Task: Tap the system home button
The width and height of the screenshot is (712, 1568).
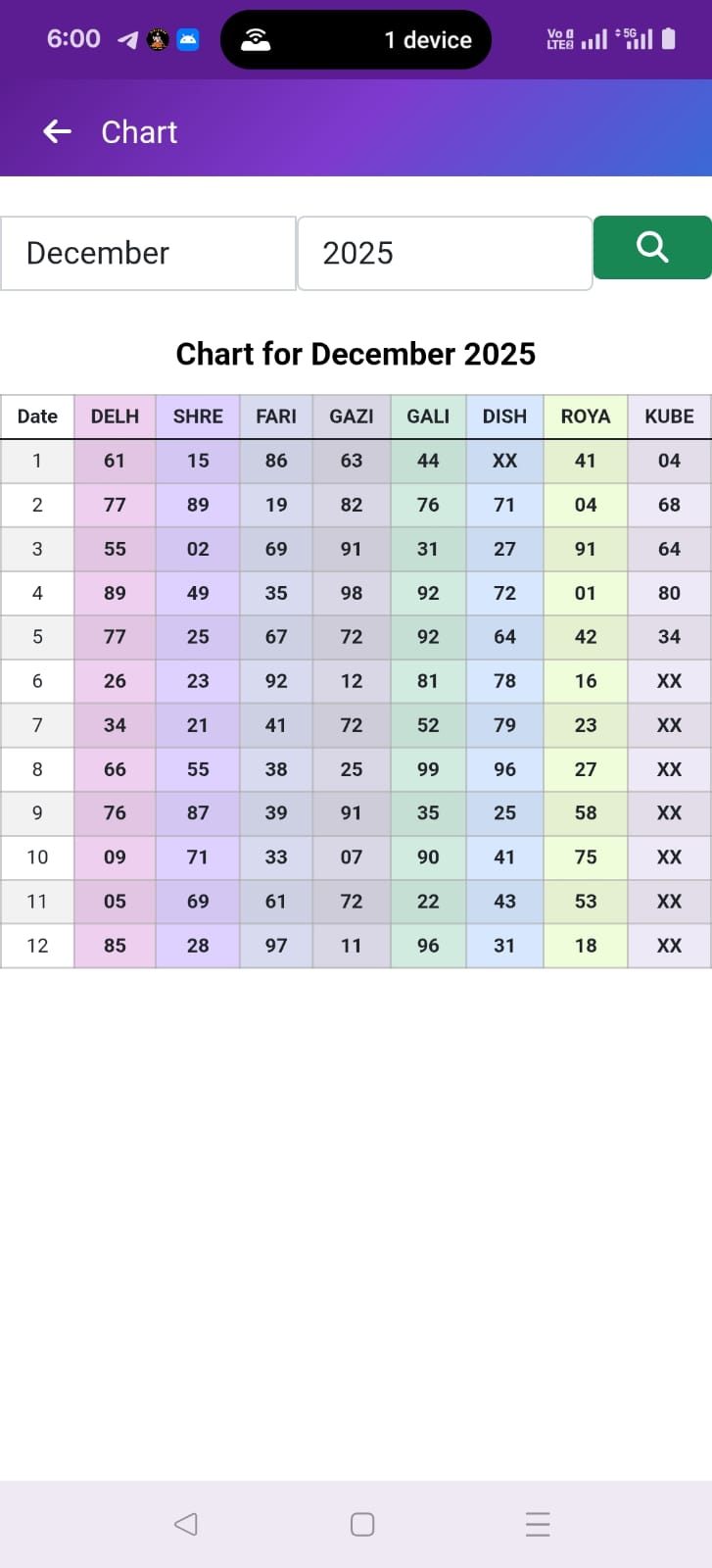Action: [362, 1524]
